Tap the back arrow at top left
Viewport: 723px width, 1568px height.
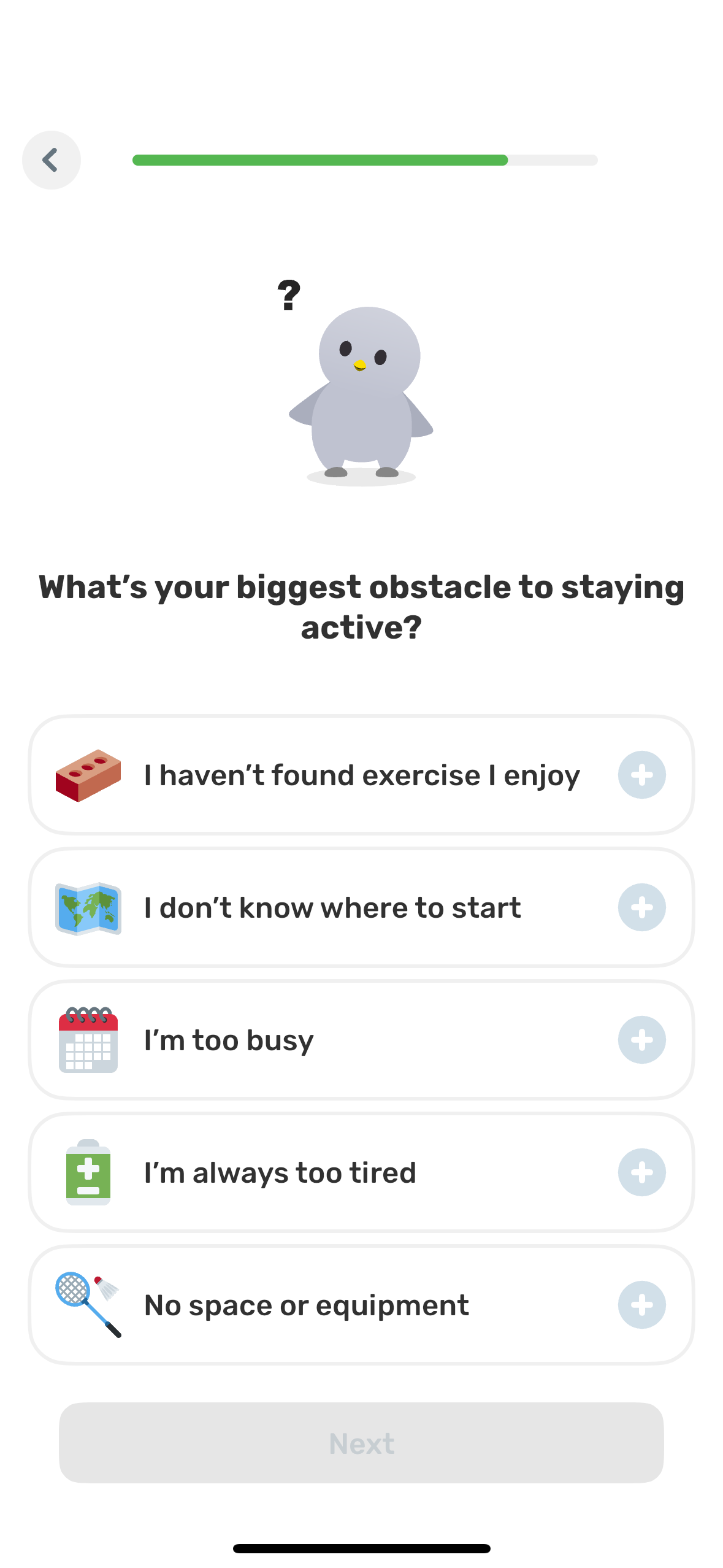(x=51, y=159)
